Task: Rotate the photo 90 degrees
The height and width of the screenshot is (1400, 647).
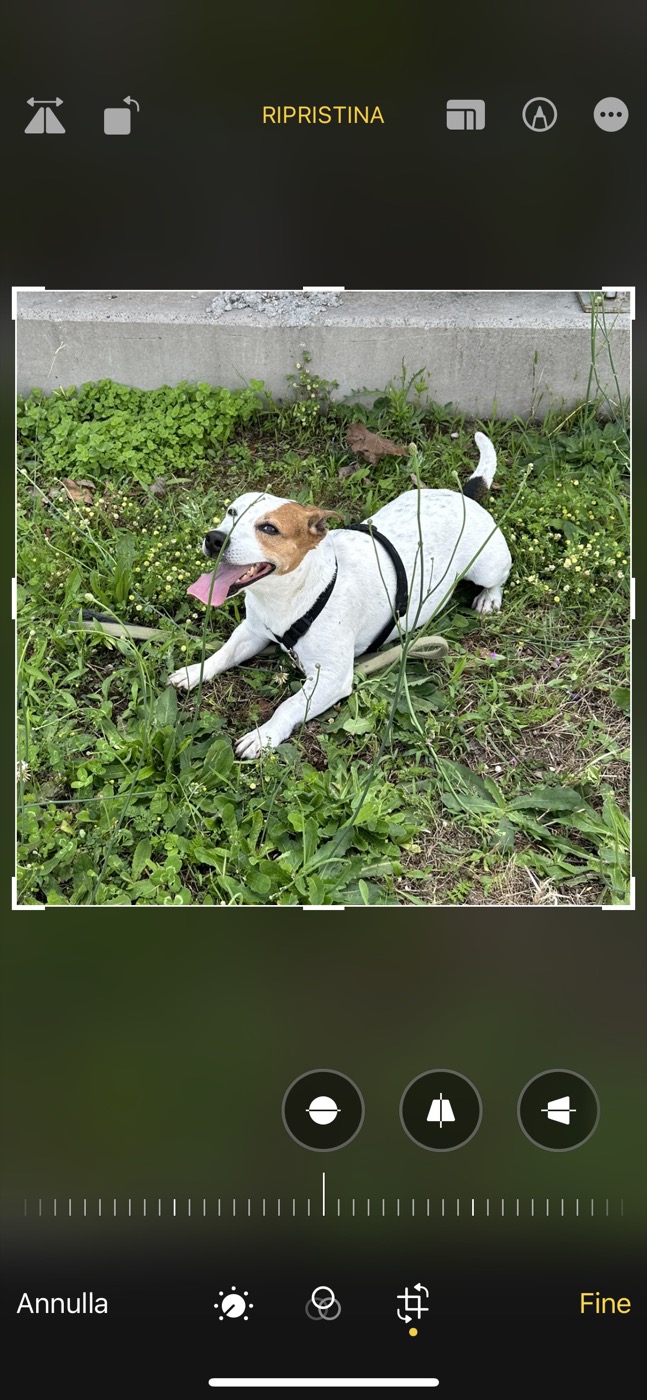Action: [x=121, y=115]
